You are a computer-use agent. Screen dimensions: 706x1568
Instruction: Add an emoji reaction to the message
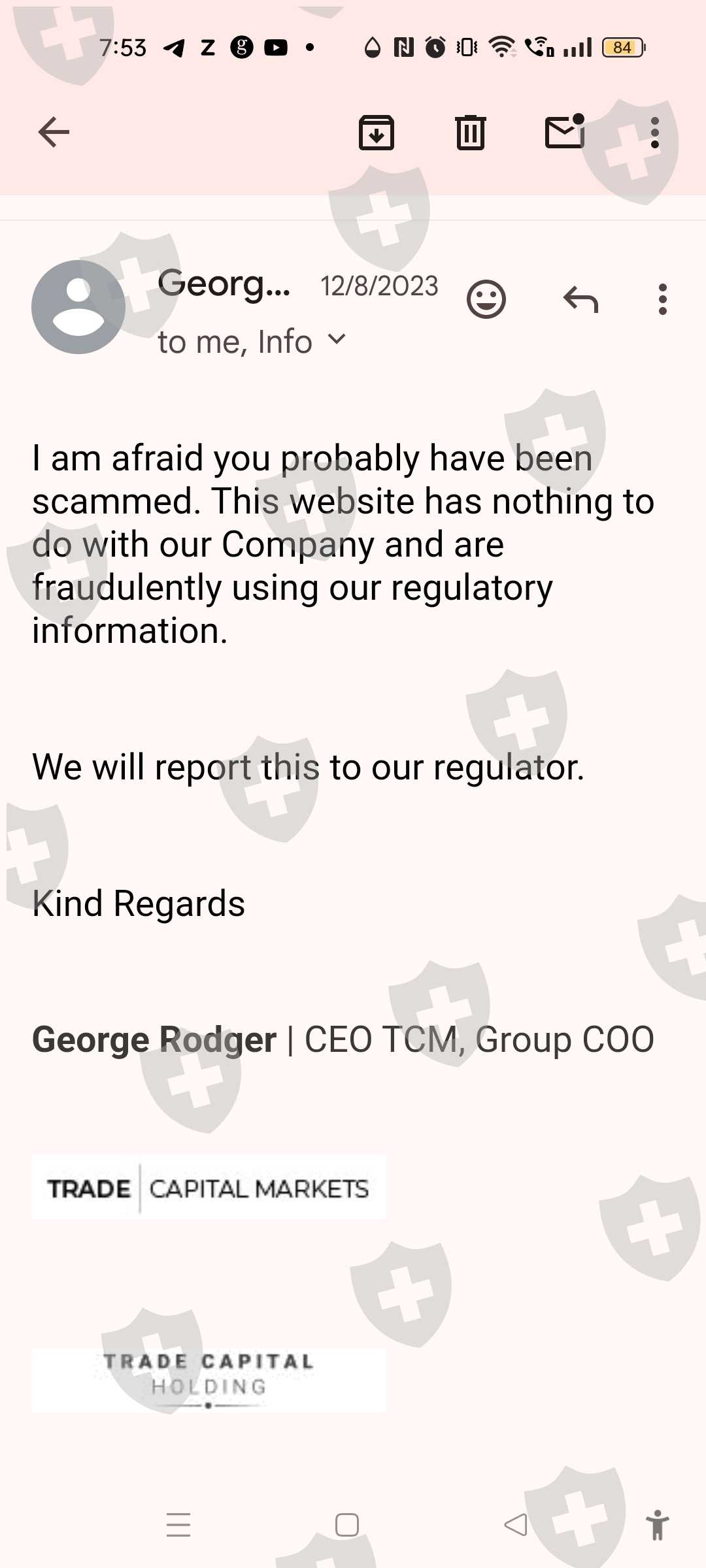(486, 300)
